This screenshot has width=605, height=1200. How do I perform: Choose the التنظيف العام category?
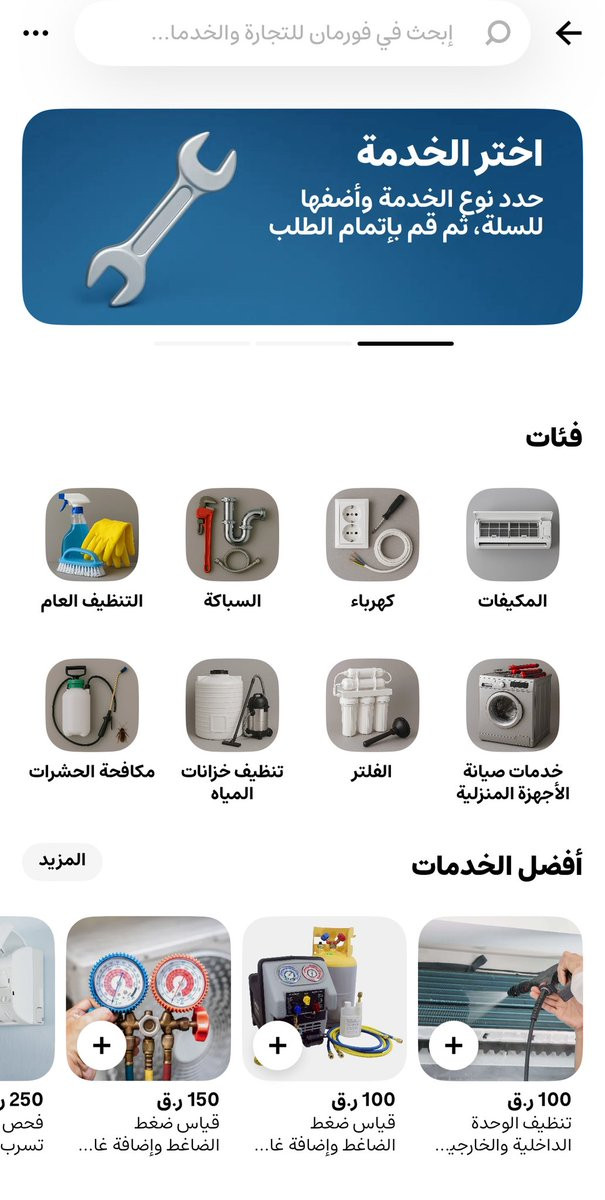coord(92,534)
